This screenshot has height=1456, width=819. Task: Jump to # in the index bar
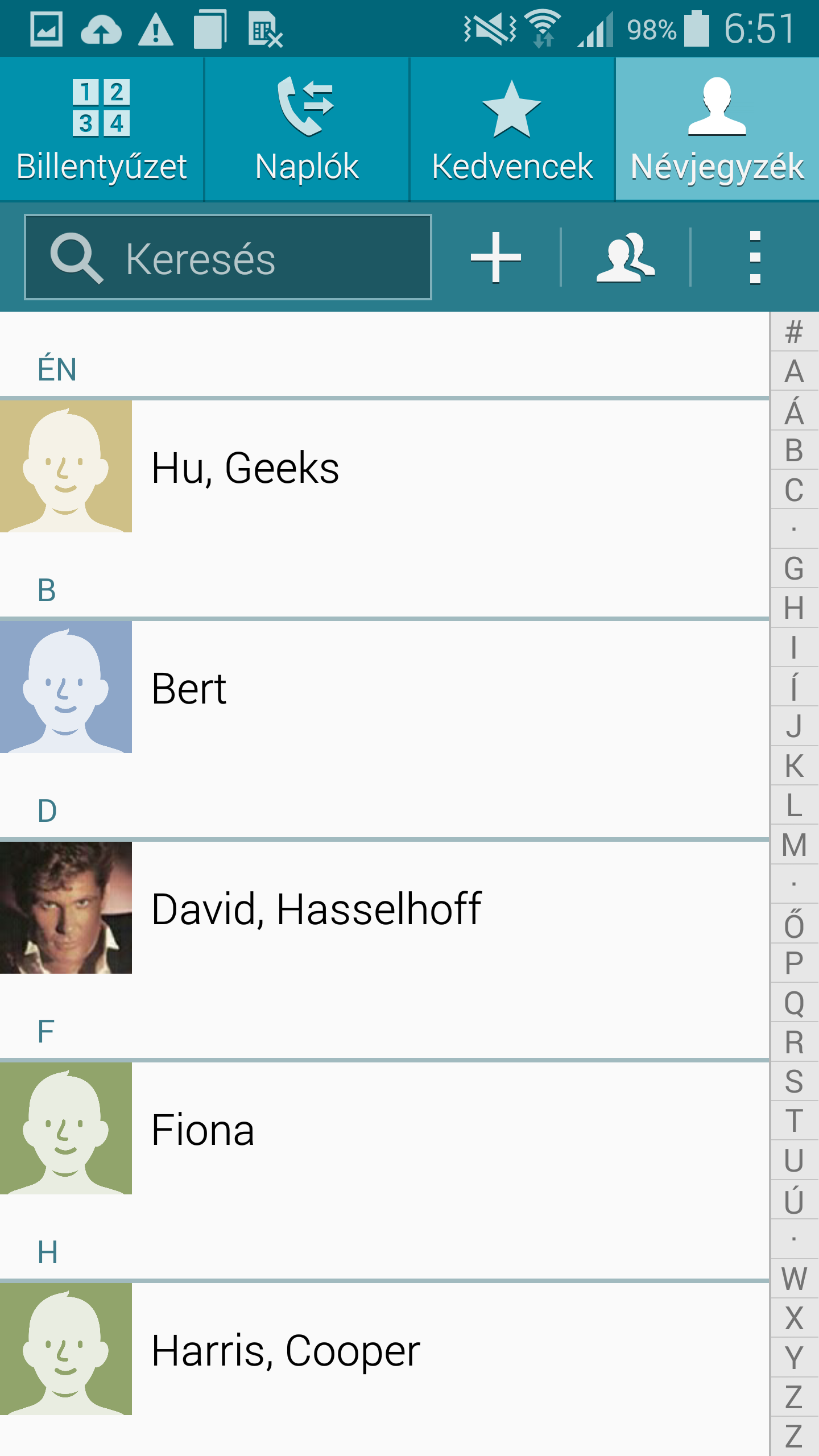click(x=795, y=332)
